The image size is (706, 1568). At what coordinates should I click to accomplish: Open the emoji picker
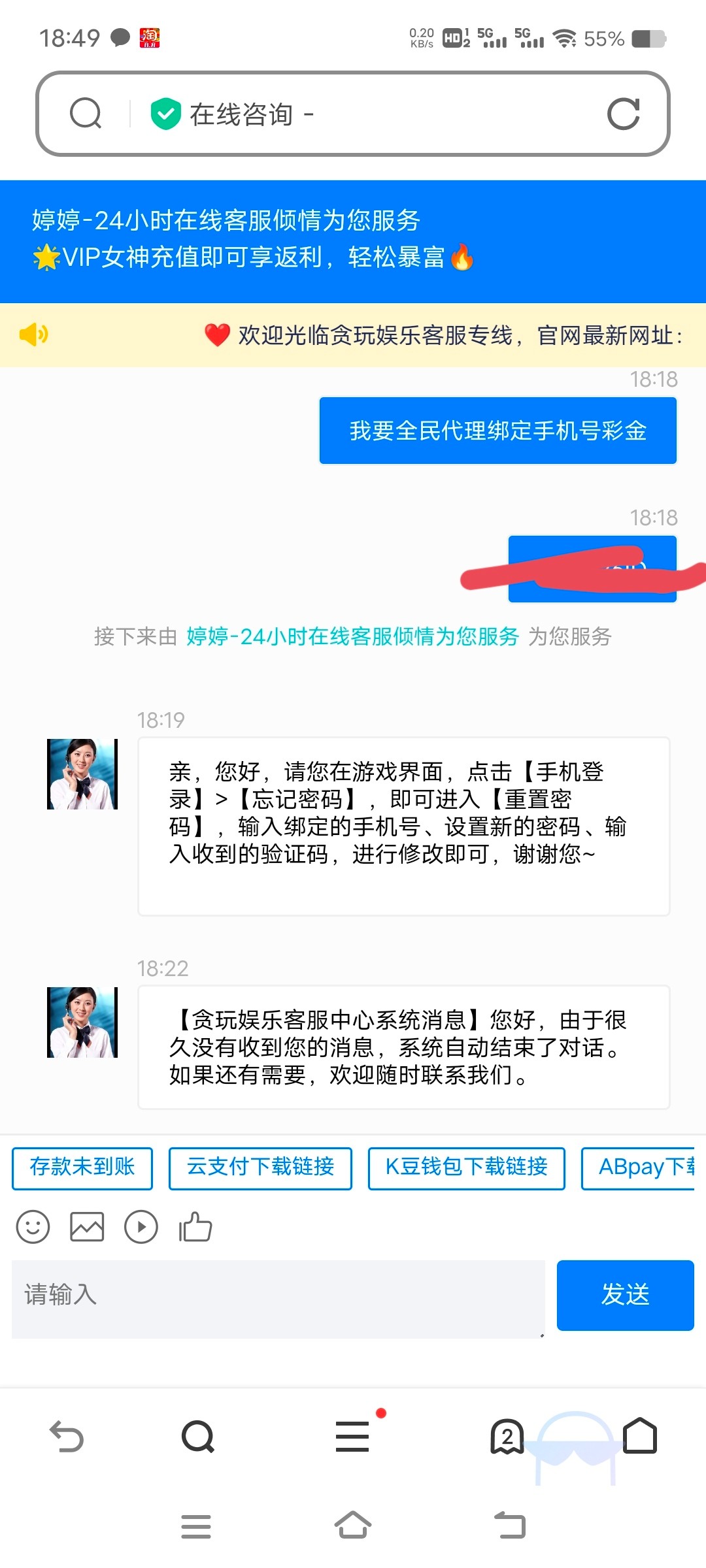tap(33, 1226)
